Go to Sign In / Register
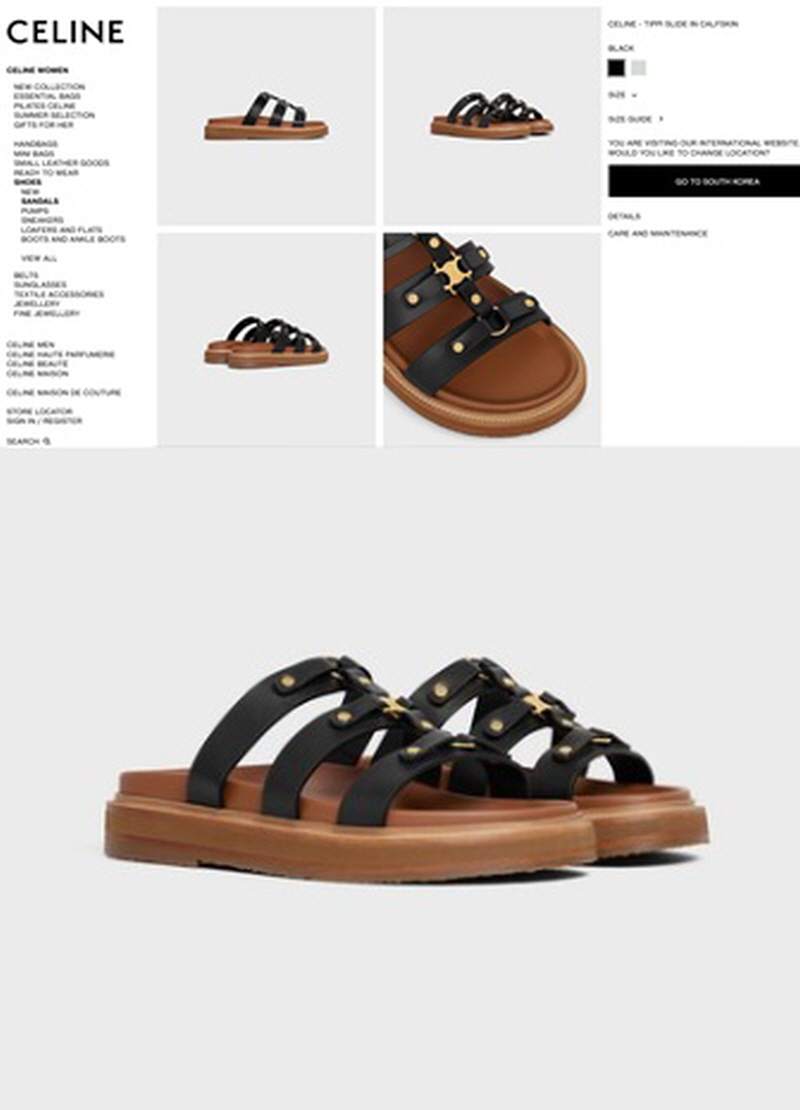 click(x=44, y=421)
